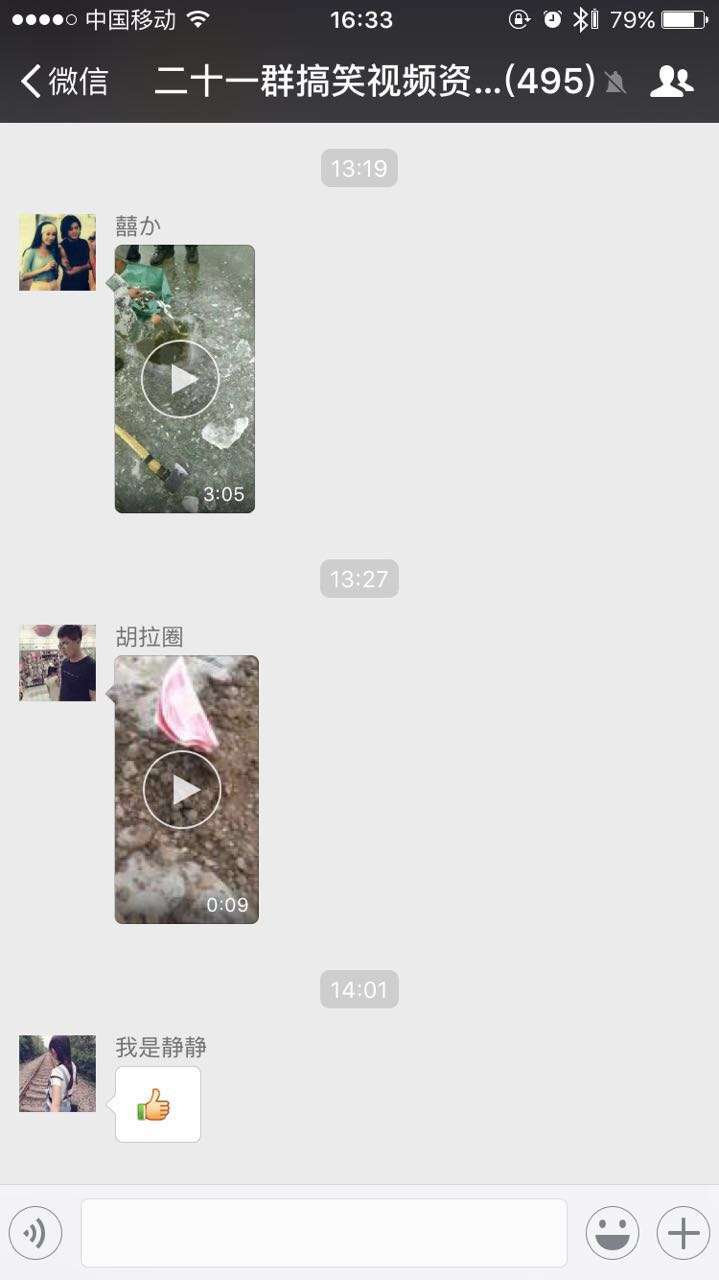Switch to voice message input
Screen dimensions: 719x1280
click(x=36, y=1233)
